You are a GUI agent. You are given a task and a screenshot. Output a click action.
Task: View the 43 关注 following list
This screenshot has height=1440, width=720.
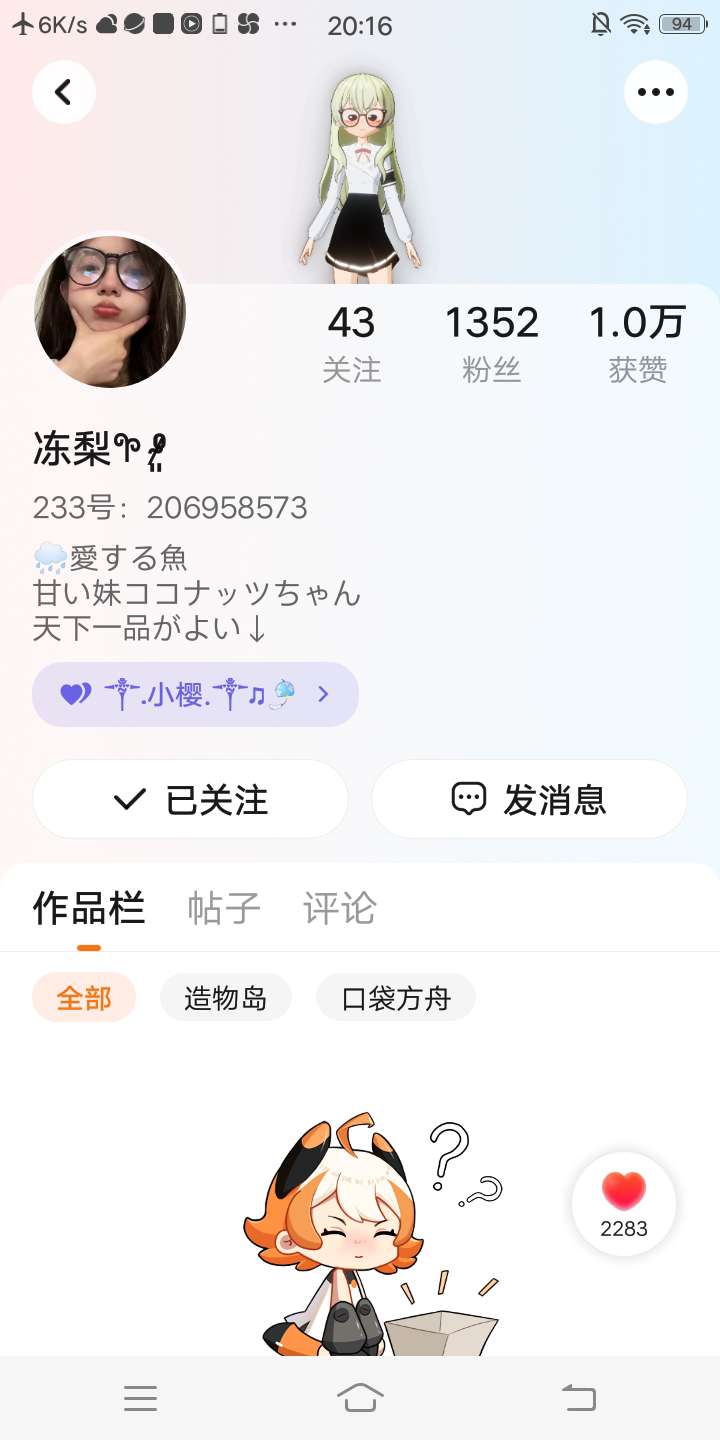point(351,343)
